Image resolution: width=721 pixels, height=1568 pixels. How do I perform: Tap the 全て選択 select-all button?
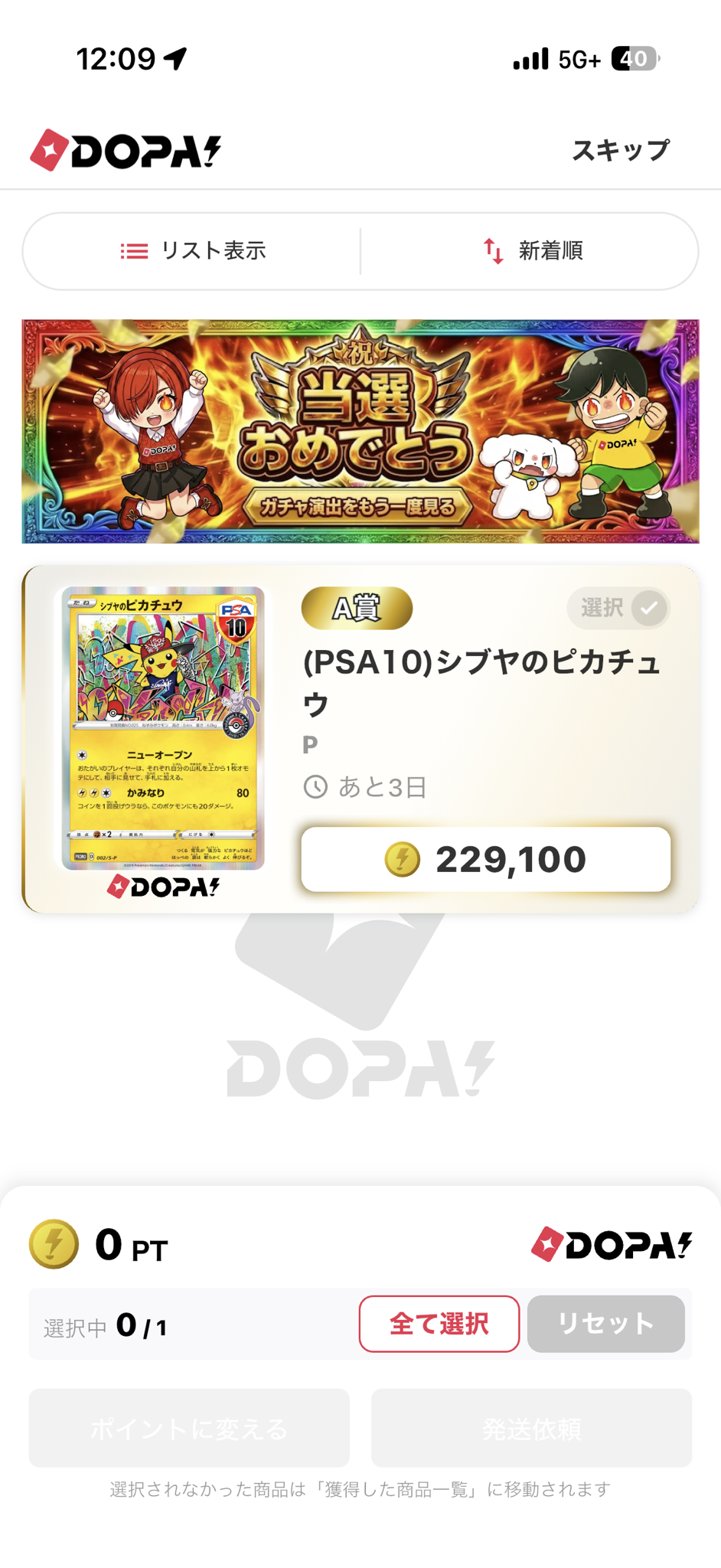coord(439,1324)
